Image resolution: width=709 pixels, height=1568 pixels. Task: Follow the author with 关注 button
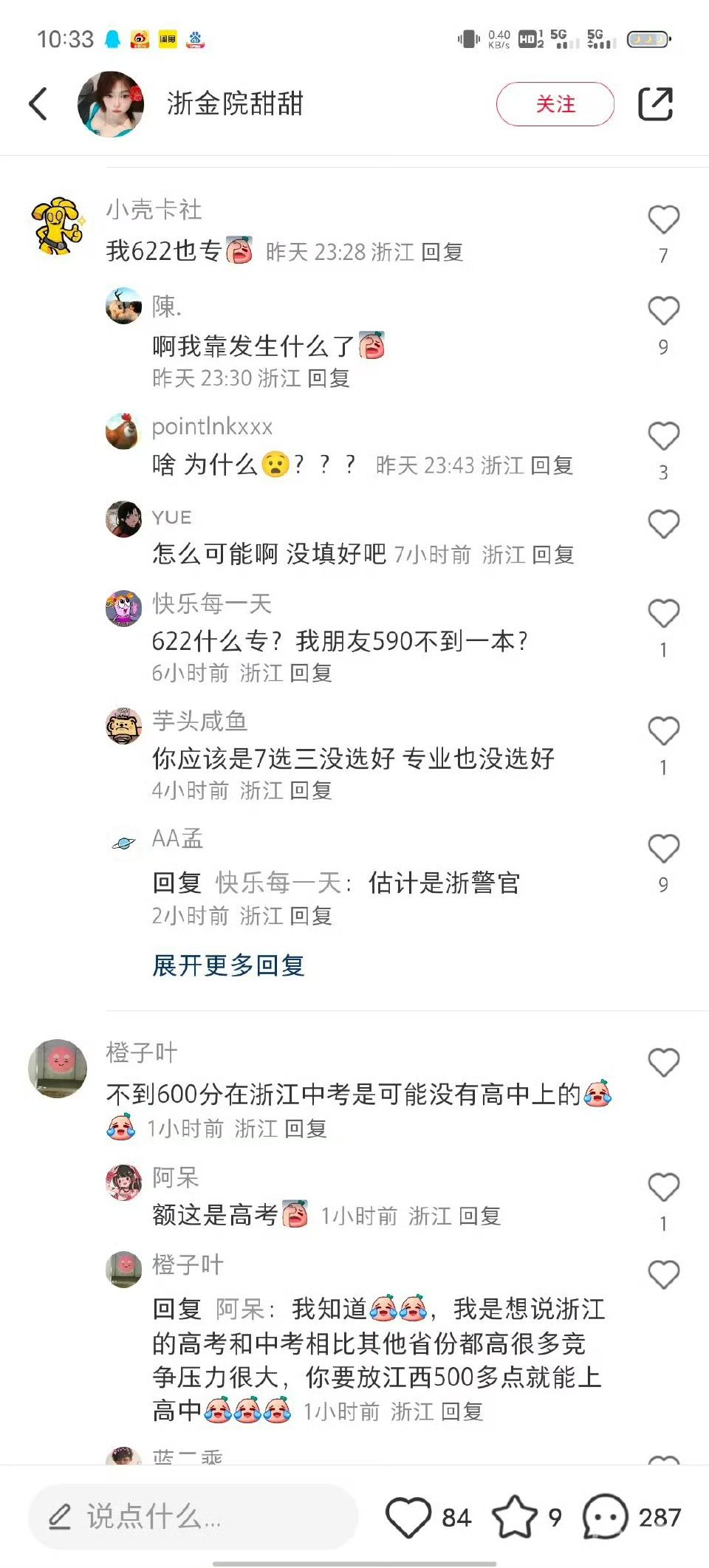click(555, 104)
